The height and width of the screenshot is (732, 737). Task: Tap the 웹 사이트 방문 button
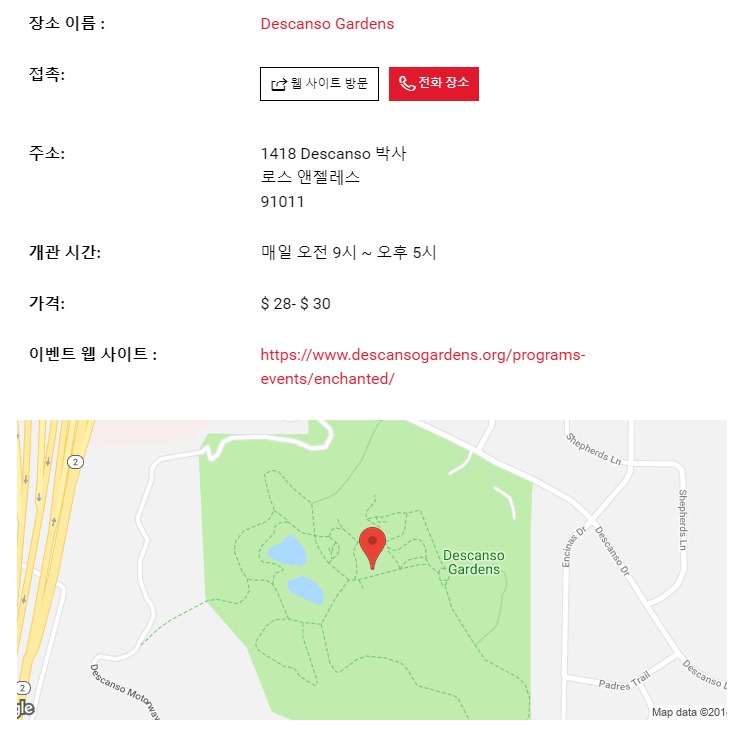pos(319,84)
